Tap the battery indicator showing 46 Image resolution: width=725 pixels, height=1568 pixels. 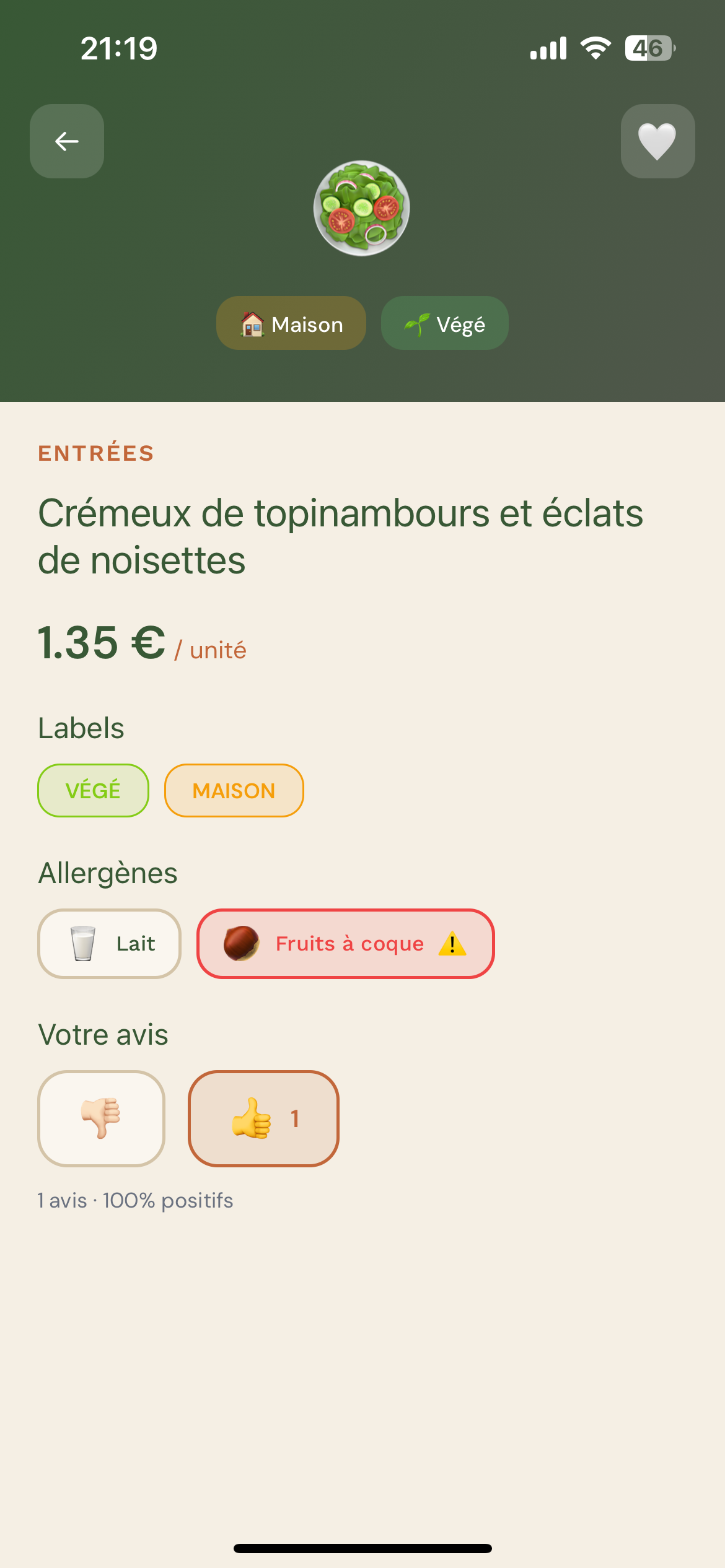(x=649, y=48)
